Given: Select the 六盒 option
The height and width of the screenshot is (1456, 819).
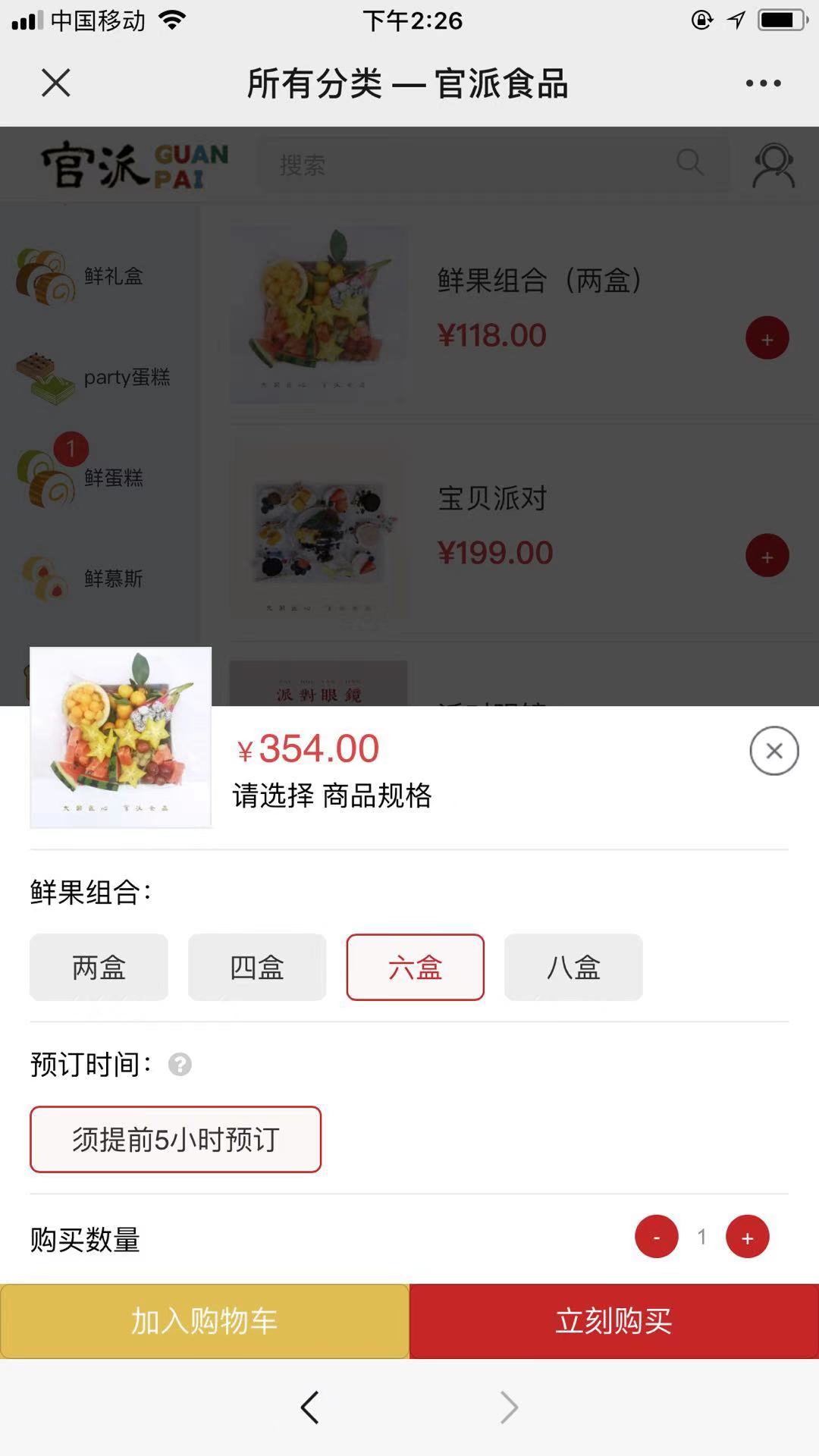Looking at the screenshot, I should coord(415,968).
